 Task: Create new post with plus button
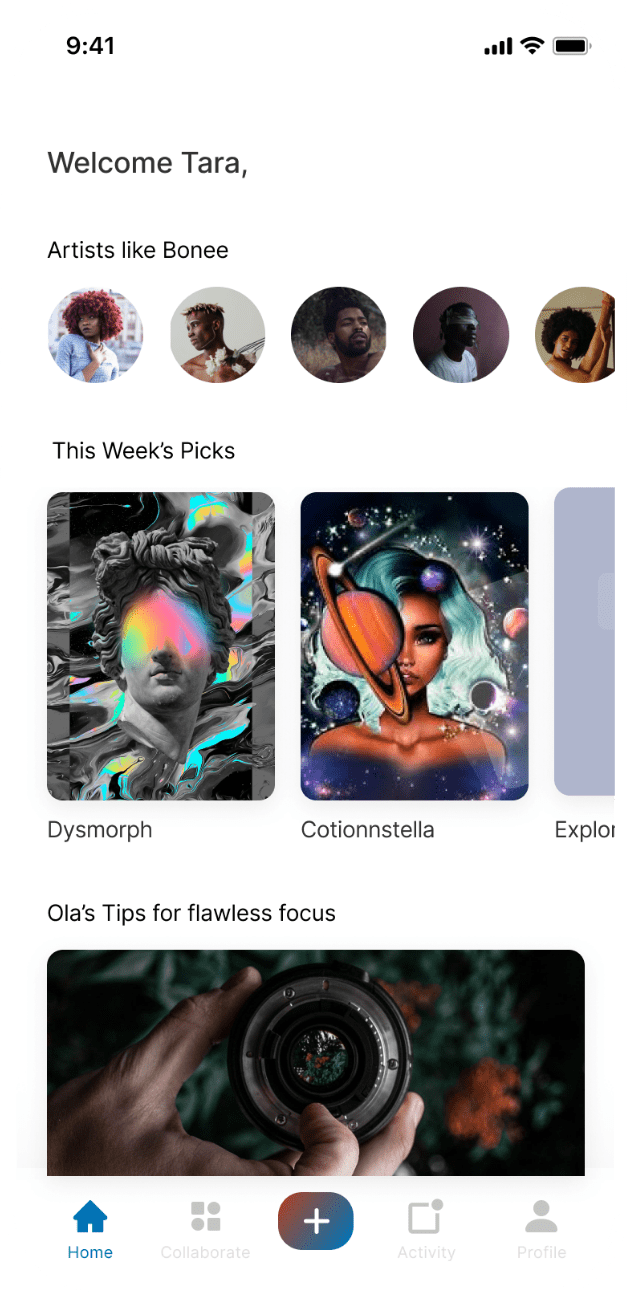[316, 1221]
